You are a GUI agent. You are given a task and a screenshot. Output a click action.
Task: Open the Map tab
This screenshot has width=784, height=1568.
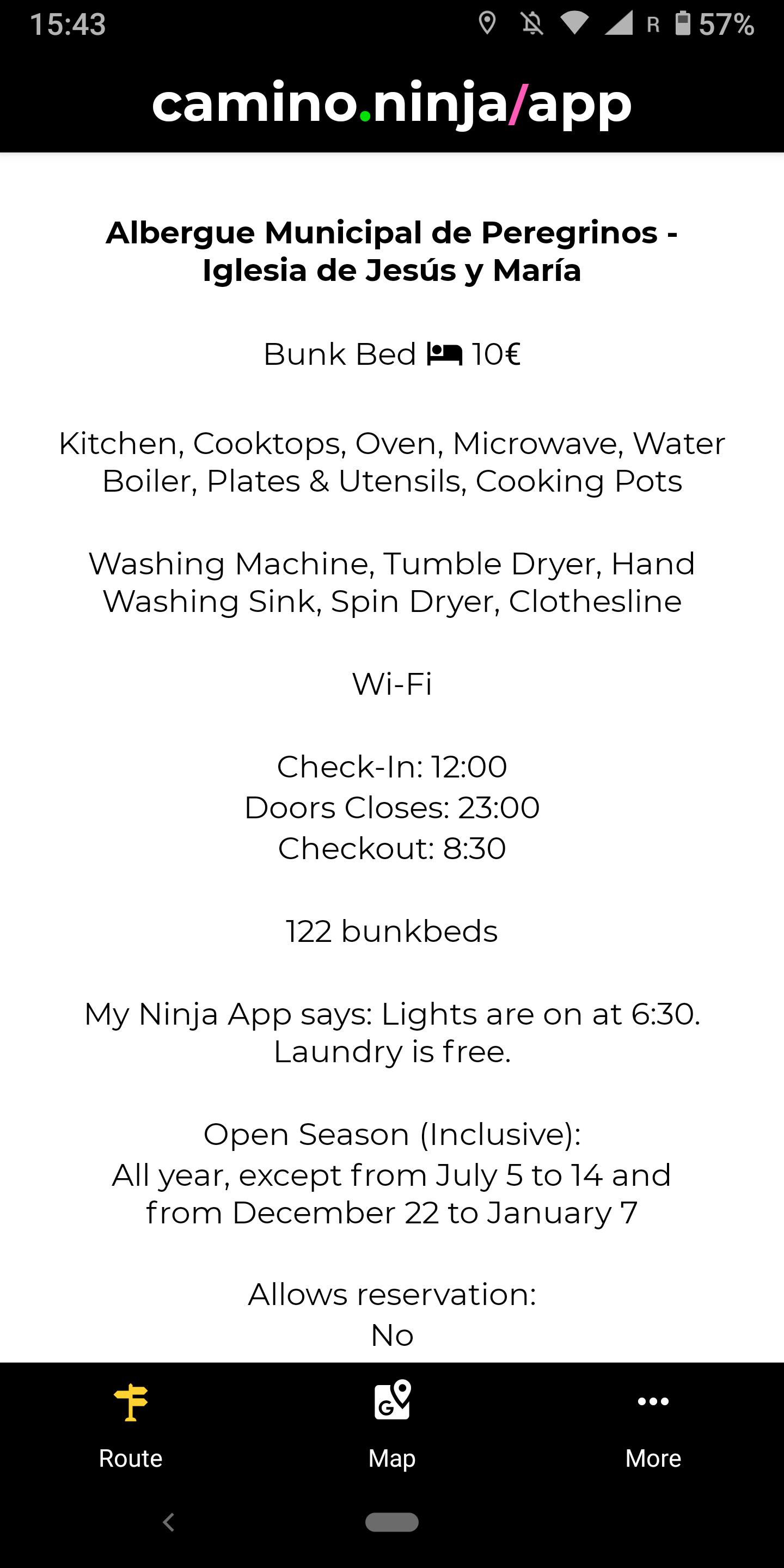[392, 1425]
